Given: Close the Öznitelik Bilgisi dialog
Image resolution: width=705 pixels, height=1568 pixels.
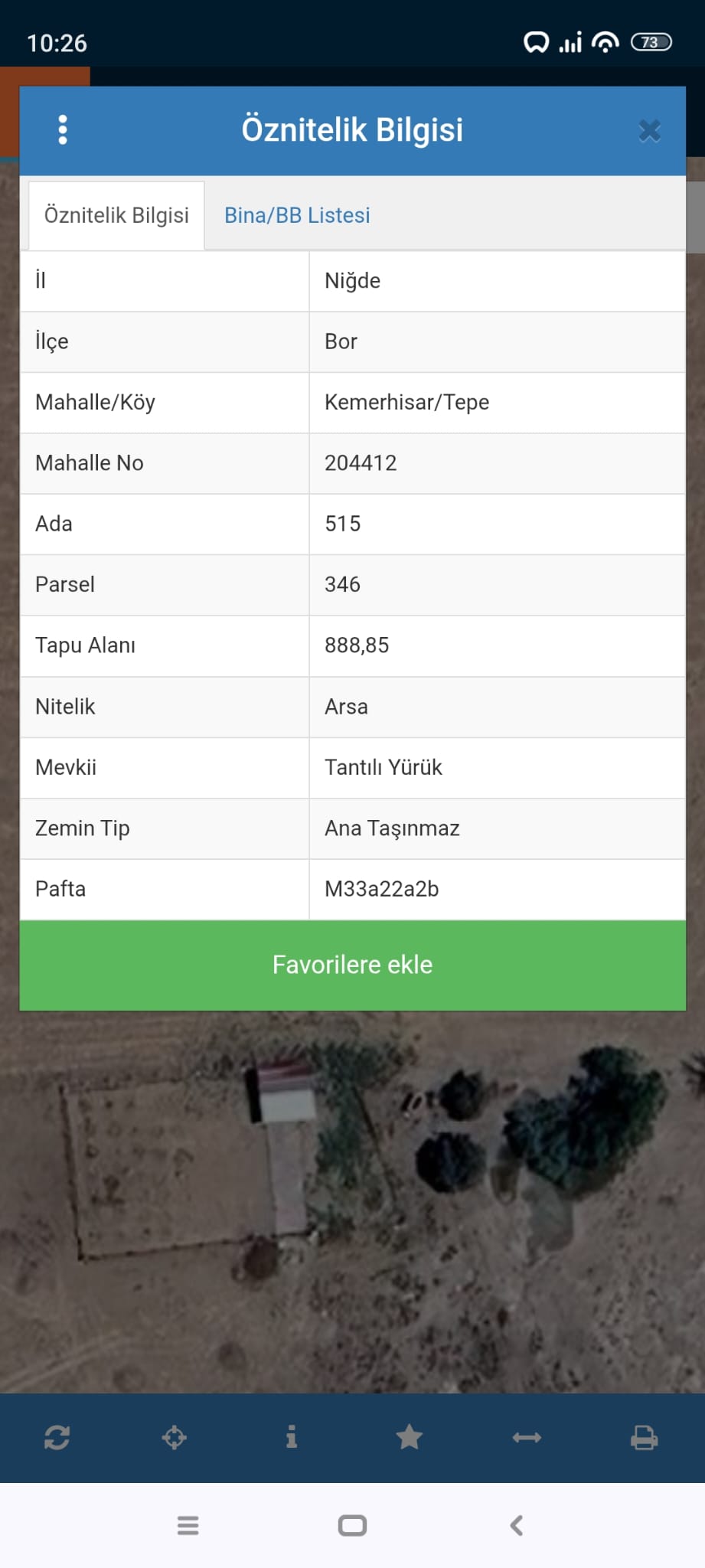Looking at the screenshot, I should click(x=649, y=131).
